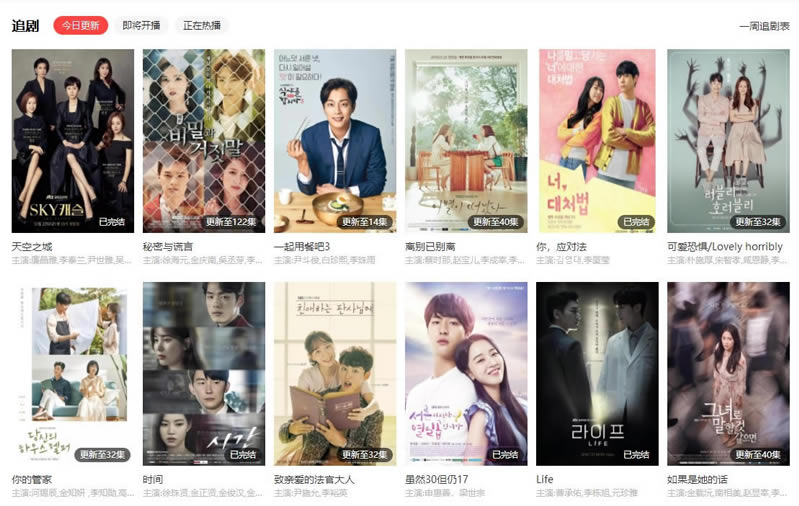Open the drama 你，应对法
The height and width of the screenshot is (506, 799).
tap(597, 141)
